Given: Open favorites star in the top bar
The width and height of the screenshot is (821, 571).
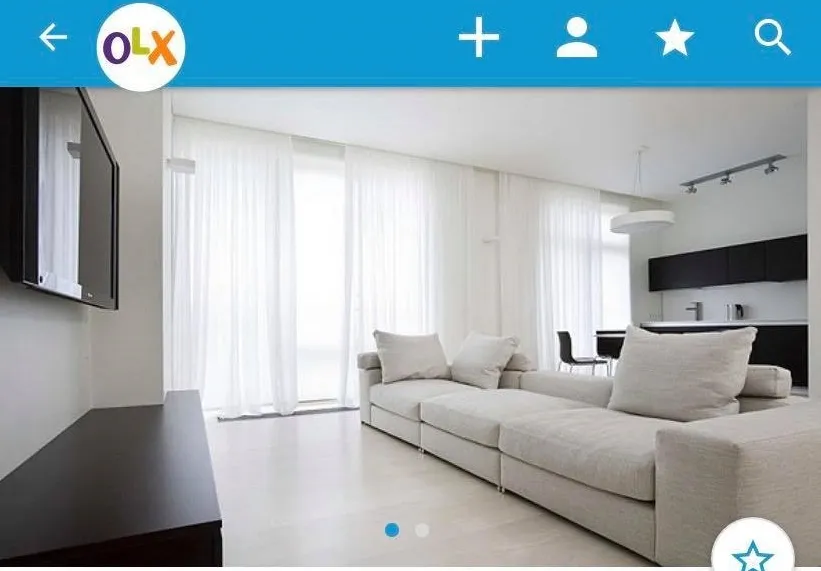Looking at the screenshot, I should [x=675, y=39].
